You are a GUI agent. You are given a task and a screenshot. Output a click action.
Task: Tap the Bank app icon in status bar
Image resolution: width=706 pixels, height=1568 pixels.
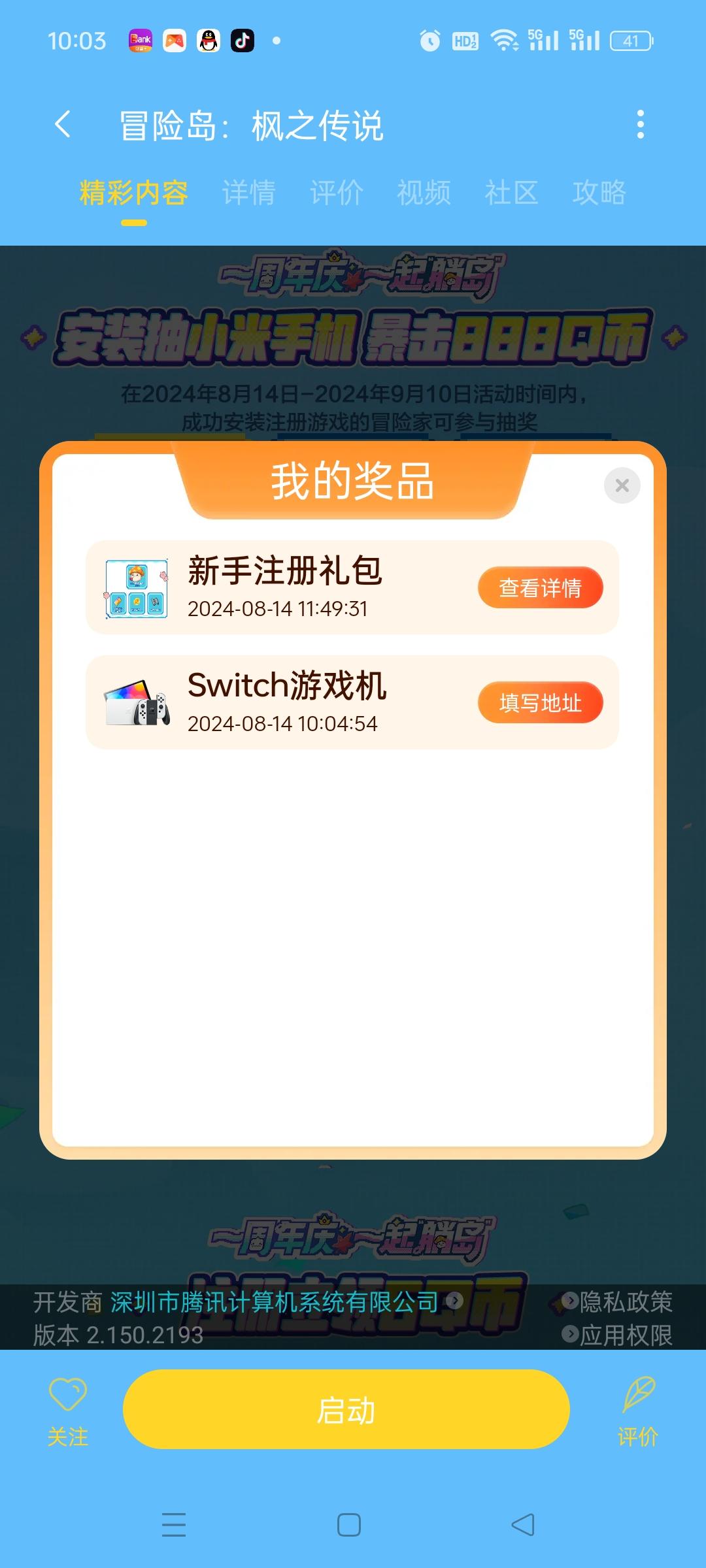pos(141,41)
